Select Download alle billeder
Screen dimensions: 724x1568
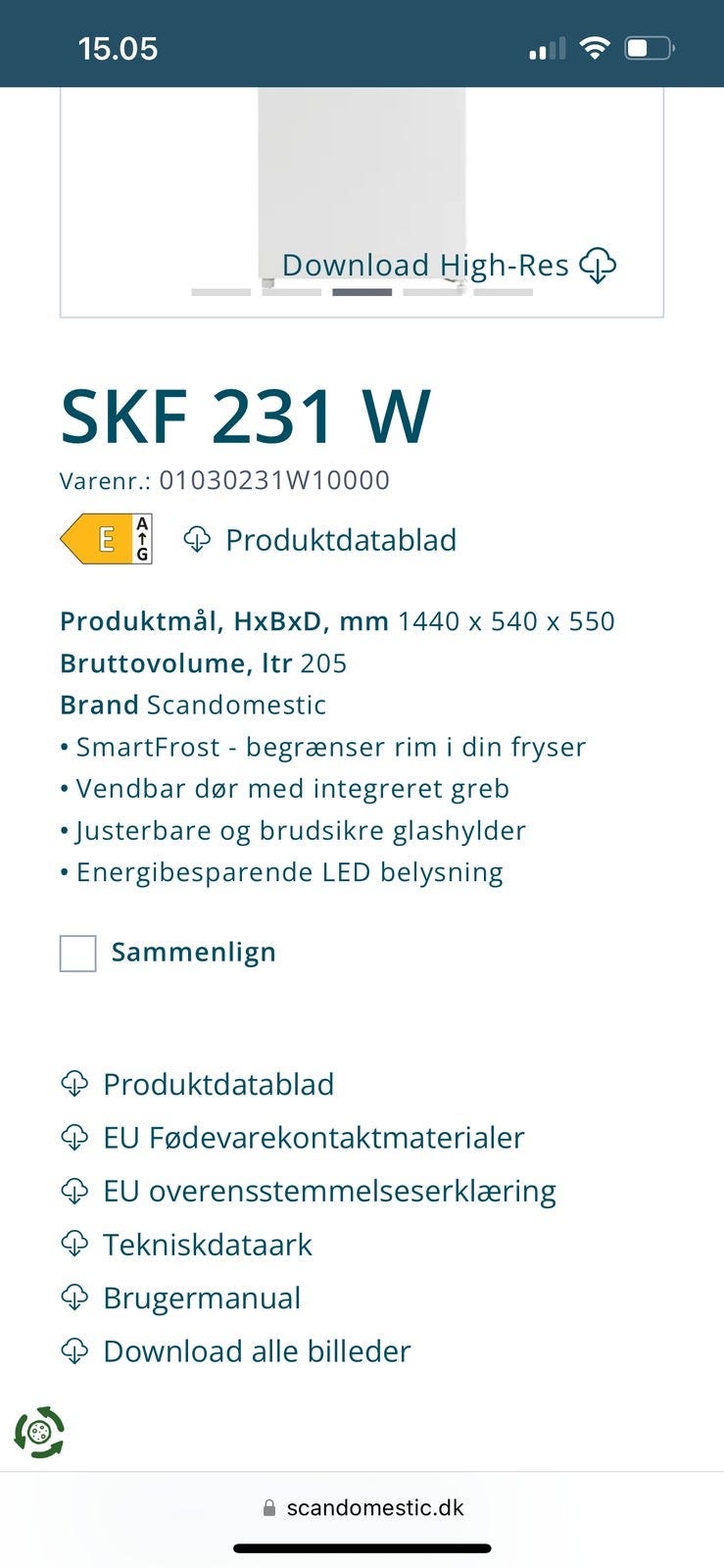pos(236,1351)
